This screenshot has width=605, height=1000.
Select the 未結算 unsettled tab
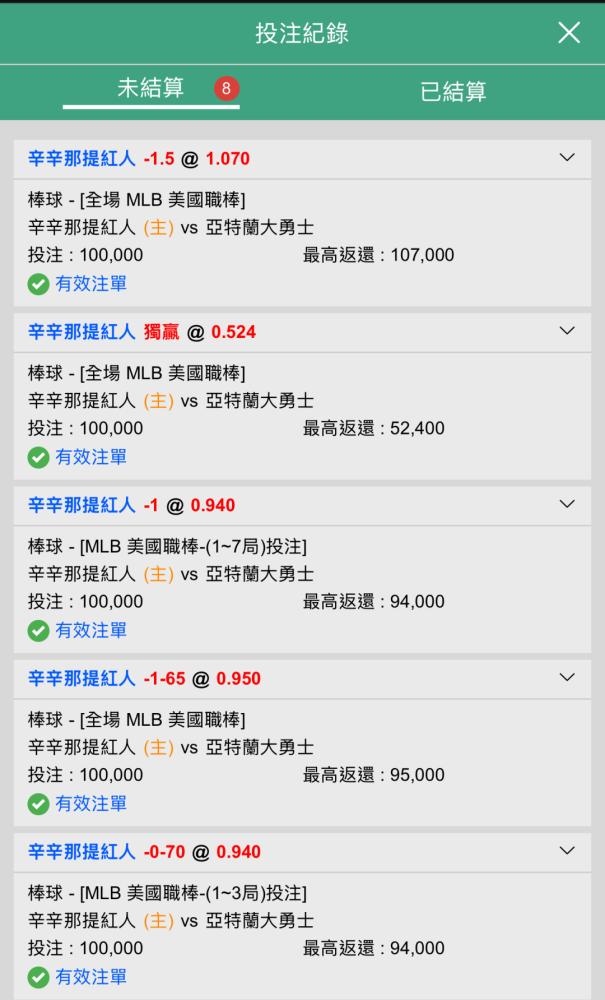click(151, 88)
